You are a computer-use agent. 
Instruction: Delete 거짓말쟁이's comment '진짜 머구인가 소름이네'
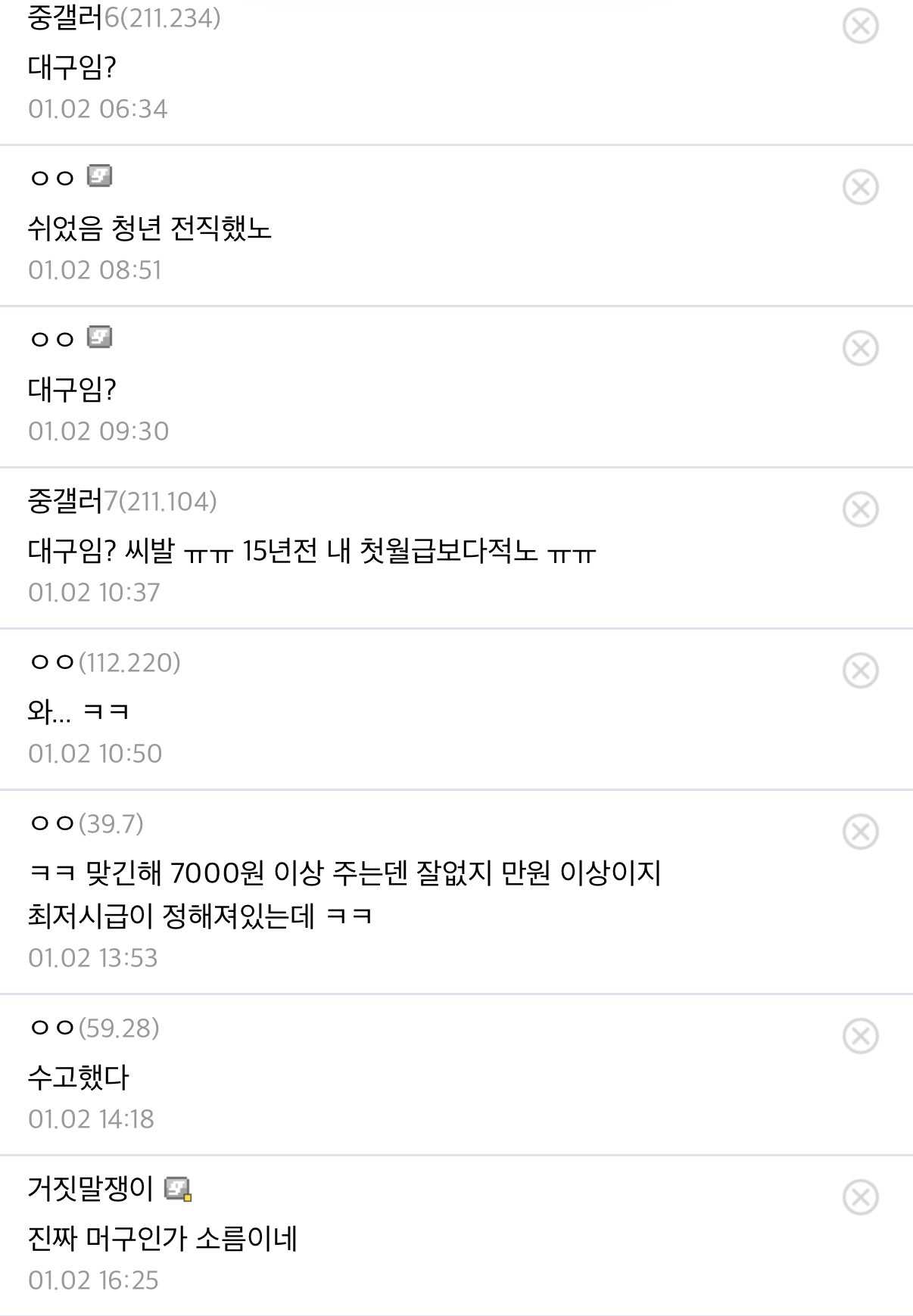(x=860, y=1197)
